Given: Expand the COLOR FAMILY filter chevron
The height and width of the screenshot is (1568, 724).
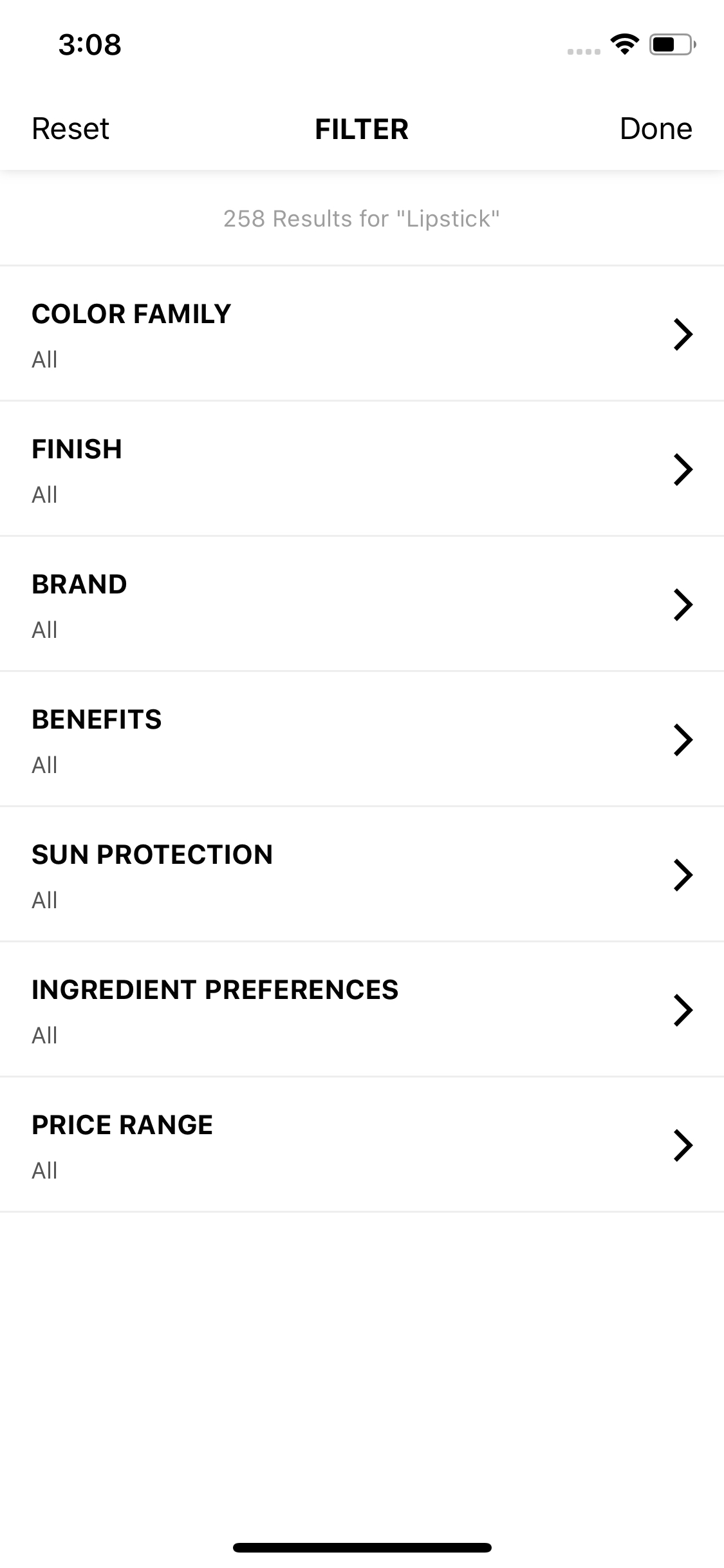Looking at the screenshot, I should click(x=684, y=334).
